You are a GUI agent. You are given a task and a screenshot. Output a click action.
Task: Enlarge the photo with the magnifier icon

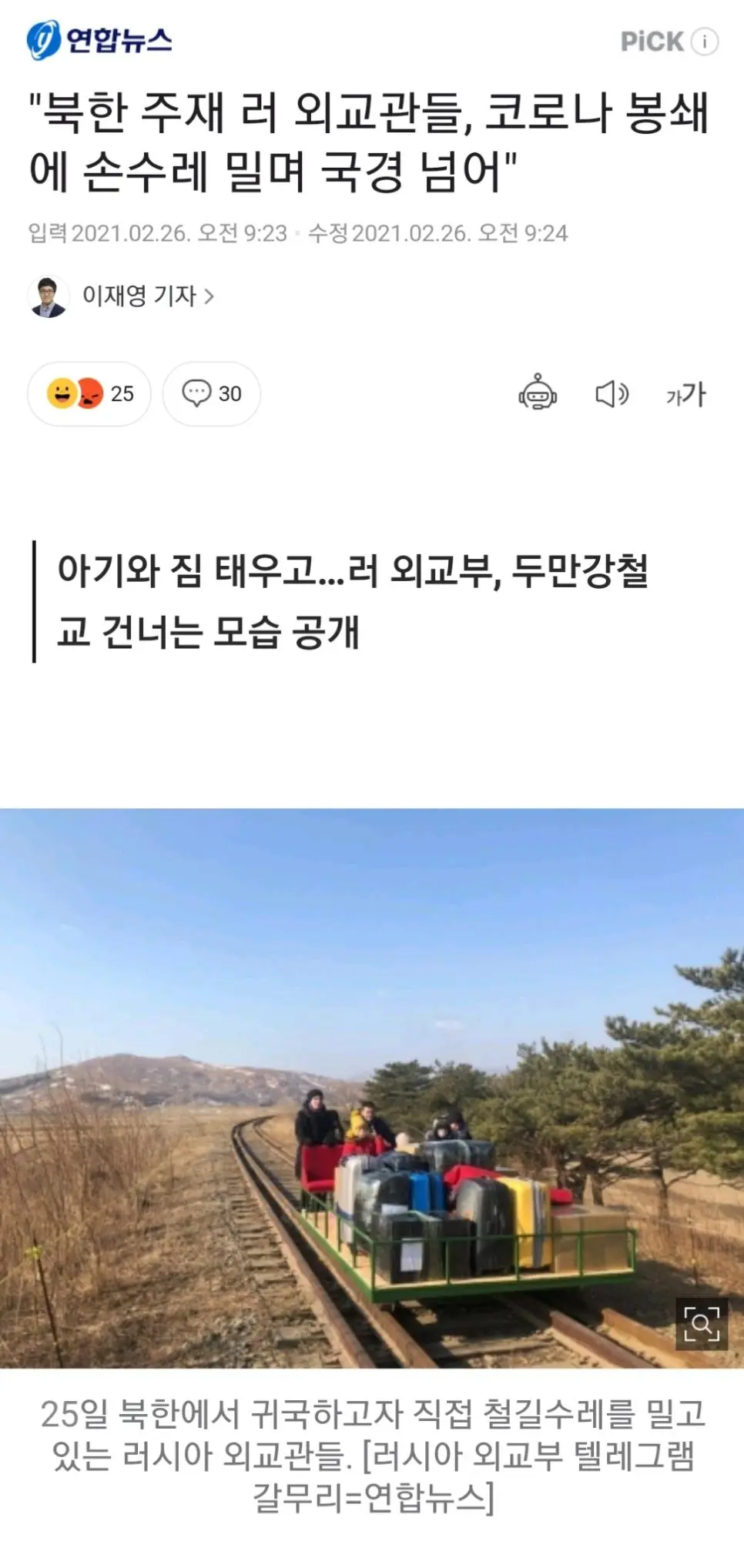(x=701, y=1324)
